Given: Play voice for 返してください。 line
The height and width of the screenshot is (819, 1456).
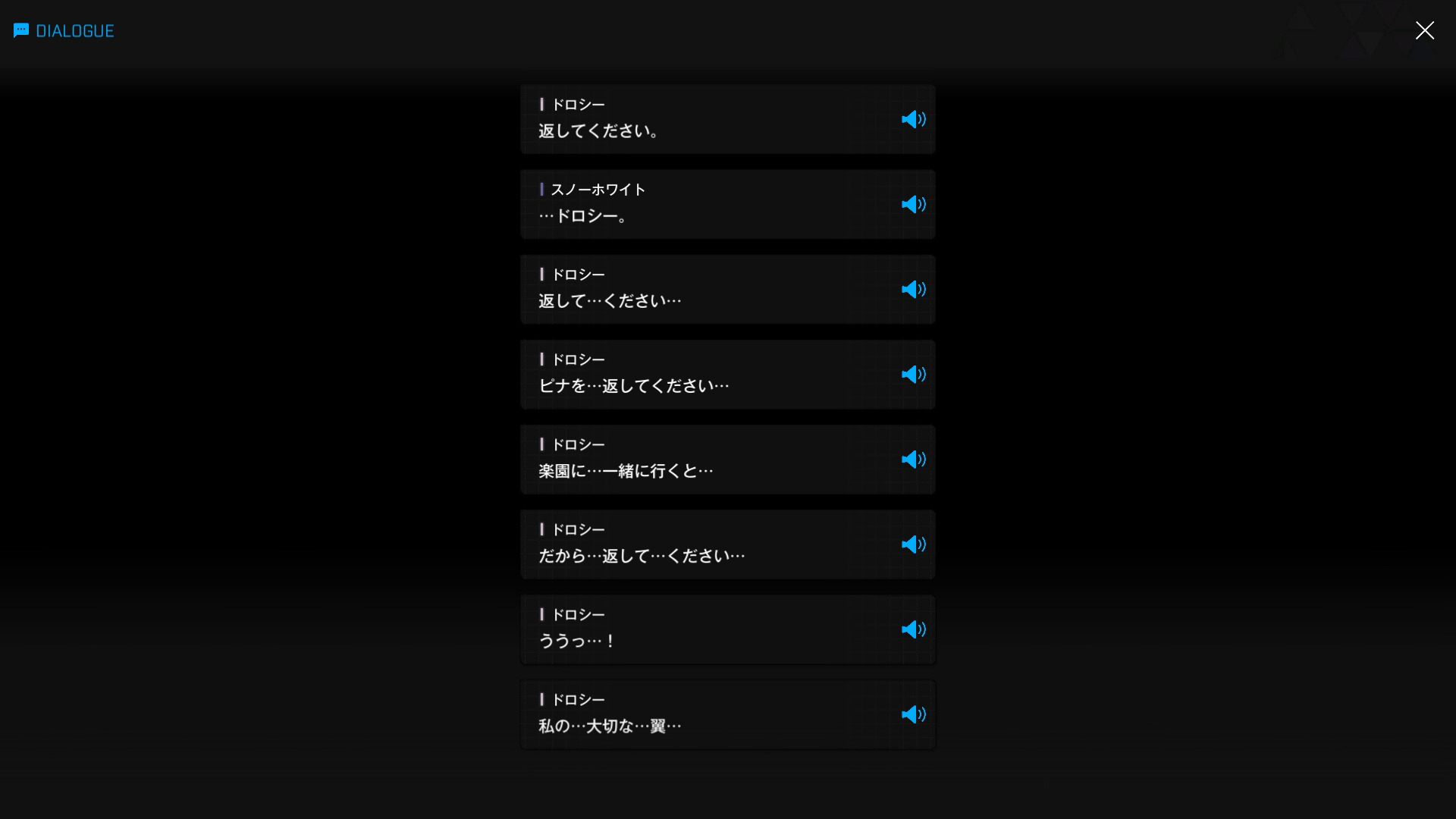Looking at the screenshot, I should click(x=913, y=120).
